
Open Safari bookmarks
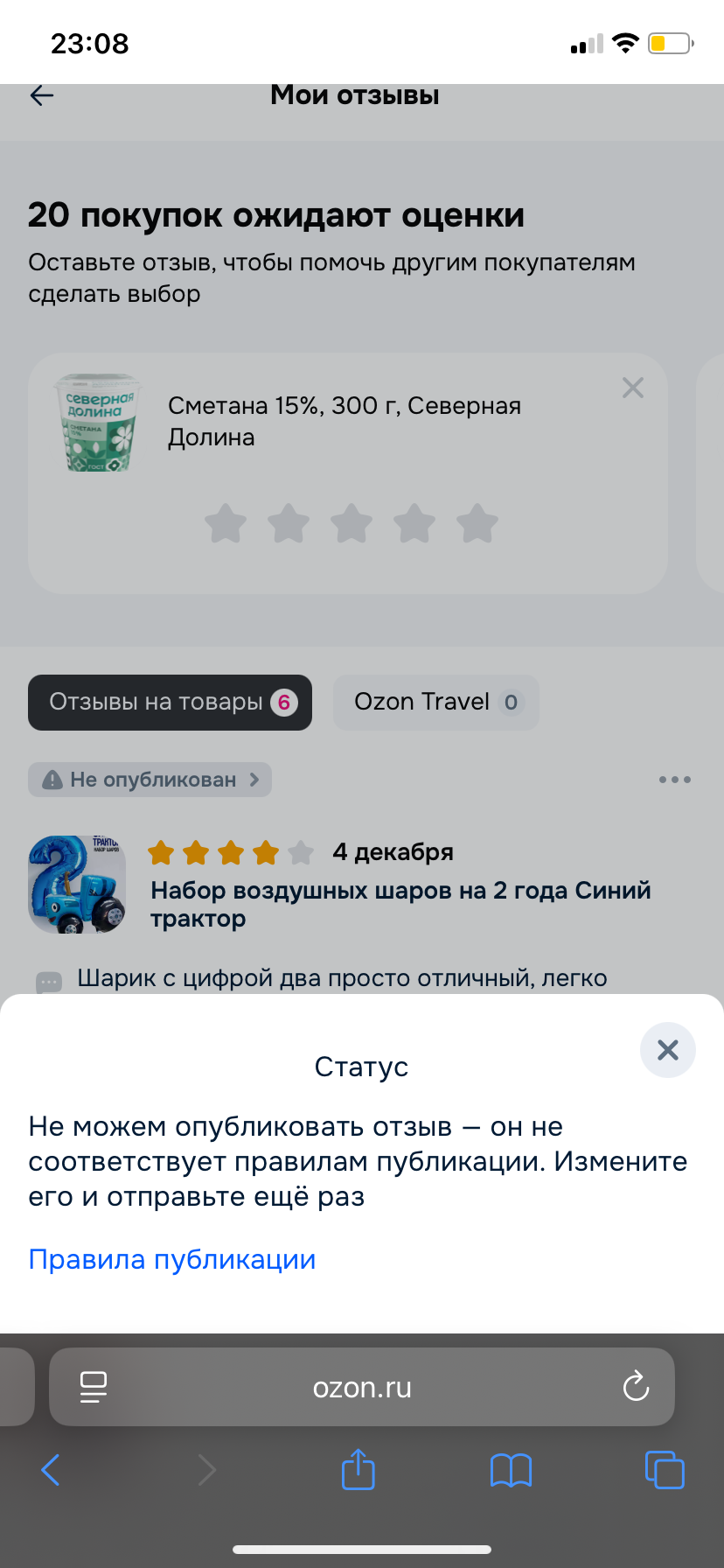(x=512, y=1470)
